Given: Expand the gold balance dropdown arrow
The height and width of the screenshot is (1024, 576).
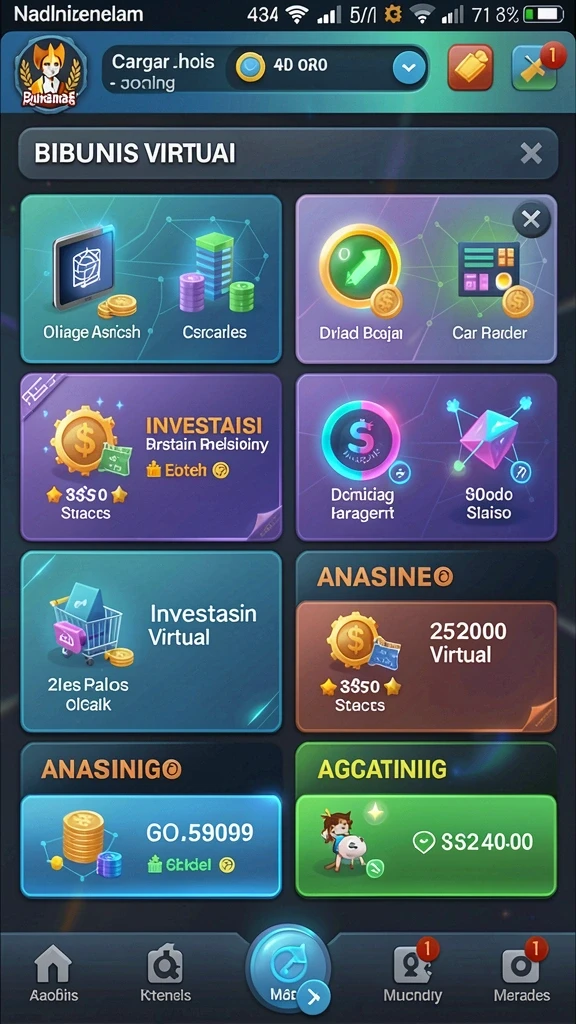Looking at the screenshot, I should point(409,67).
